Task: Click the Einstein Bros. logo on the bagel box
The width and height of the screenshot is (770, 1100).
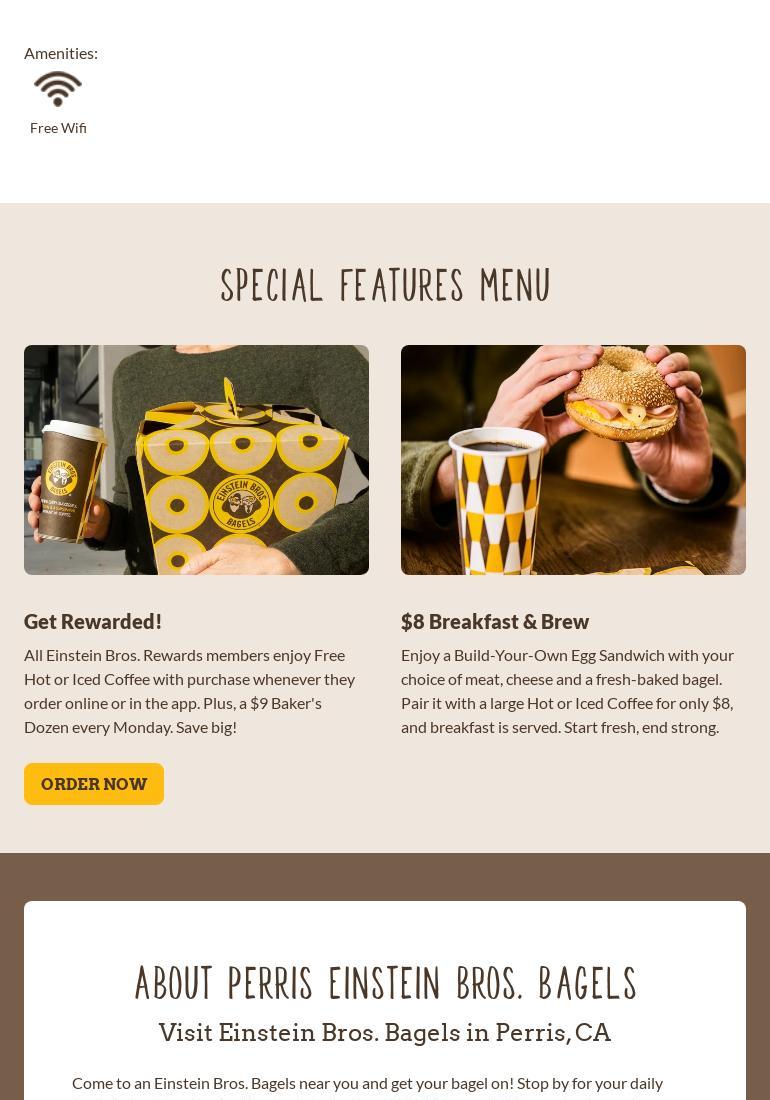Action: coord(240,505)
